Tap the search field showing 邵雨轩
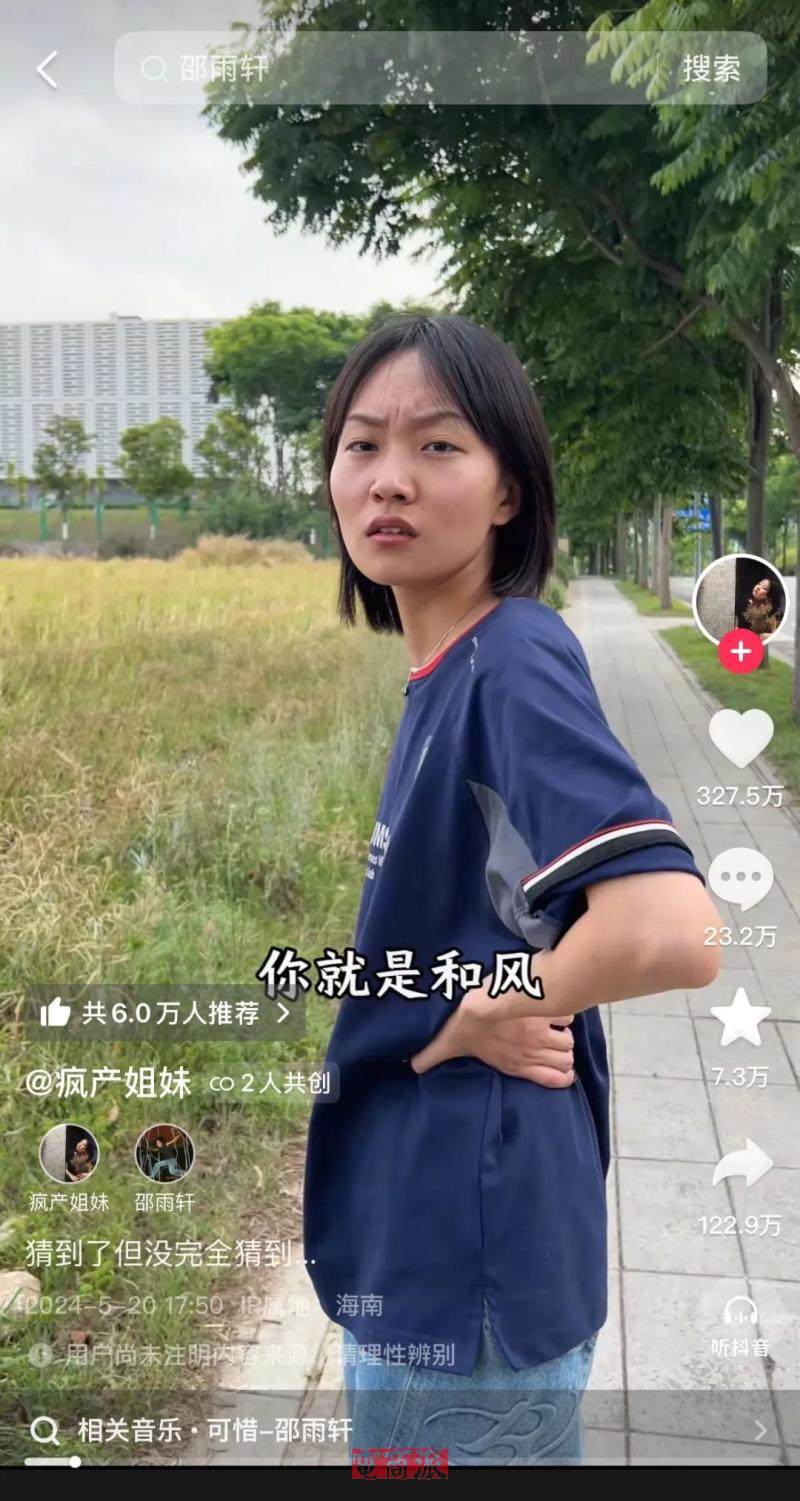Viewport: 800px width, 1501px height. (x=400, y=68)
